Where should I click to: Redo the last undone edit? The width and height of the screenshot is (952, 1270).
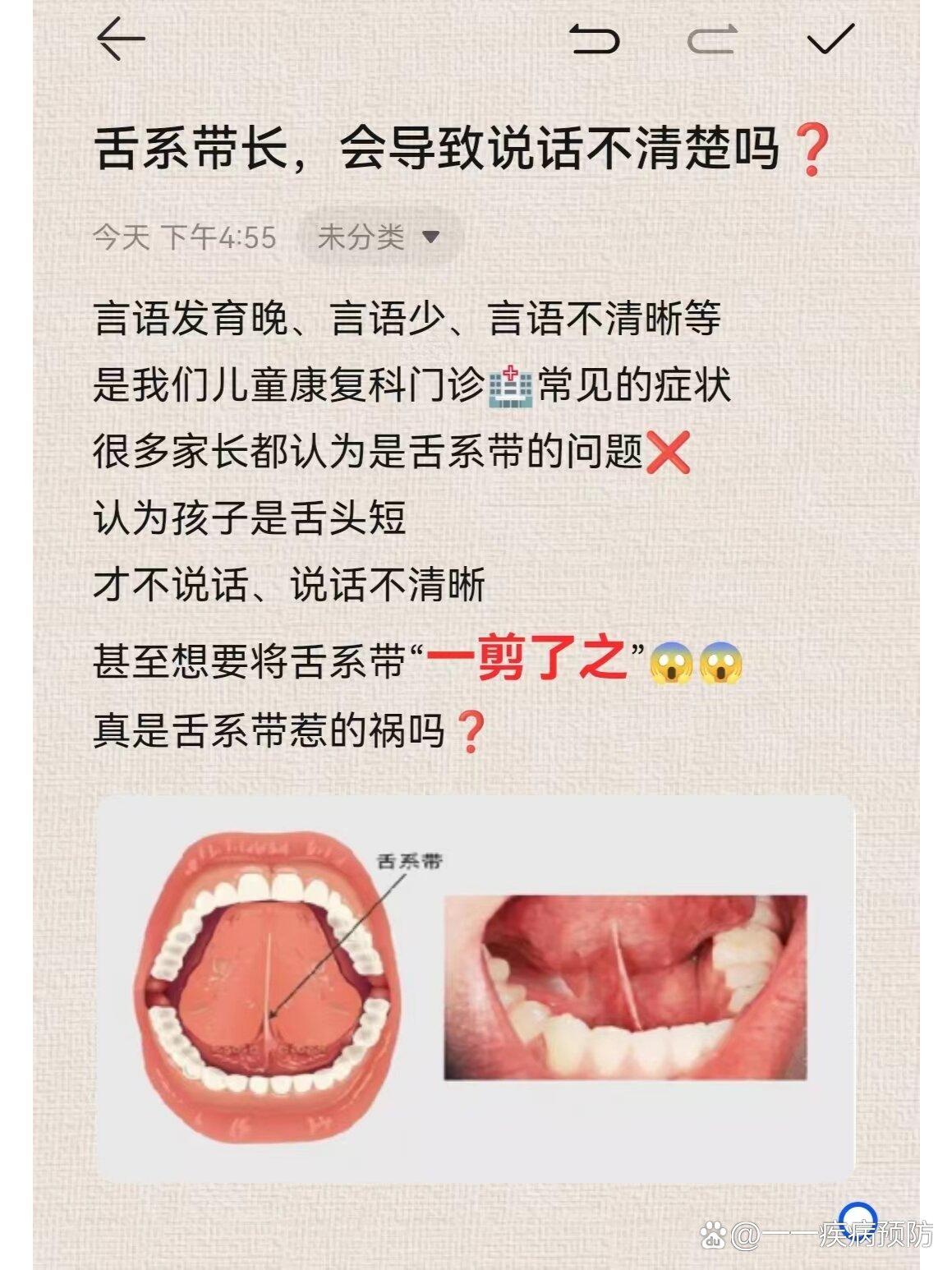[x=712, y=39]
